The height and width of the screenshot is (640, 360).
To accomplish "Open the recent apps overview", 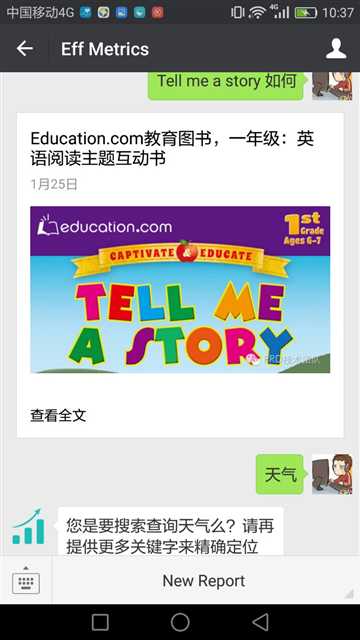I will coord(100,622).
